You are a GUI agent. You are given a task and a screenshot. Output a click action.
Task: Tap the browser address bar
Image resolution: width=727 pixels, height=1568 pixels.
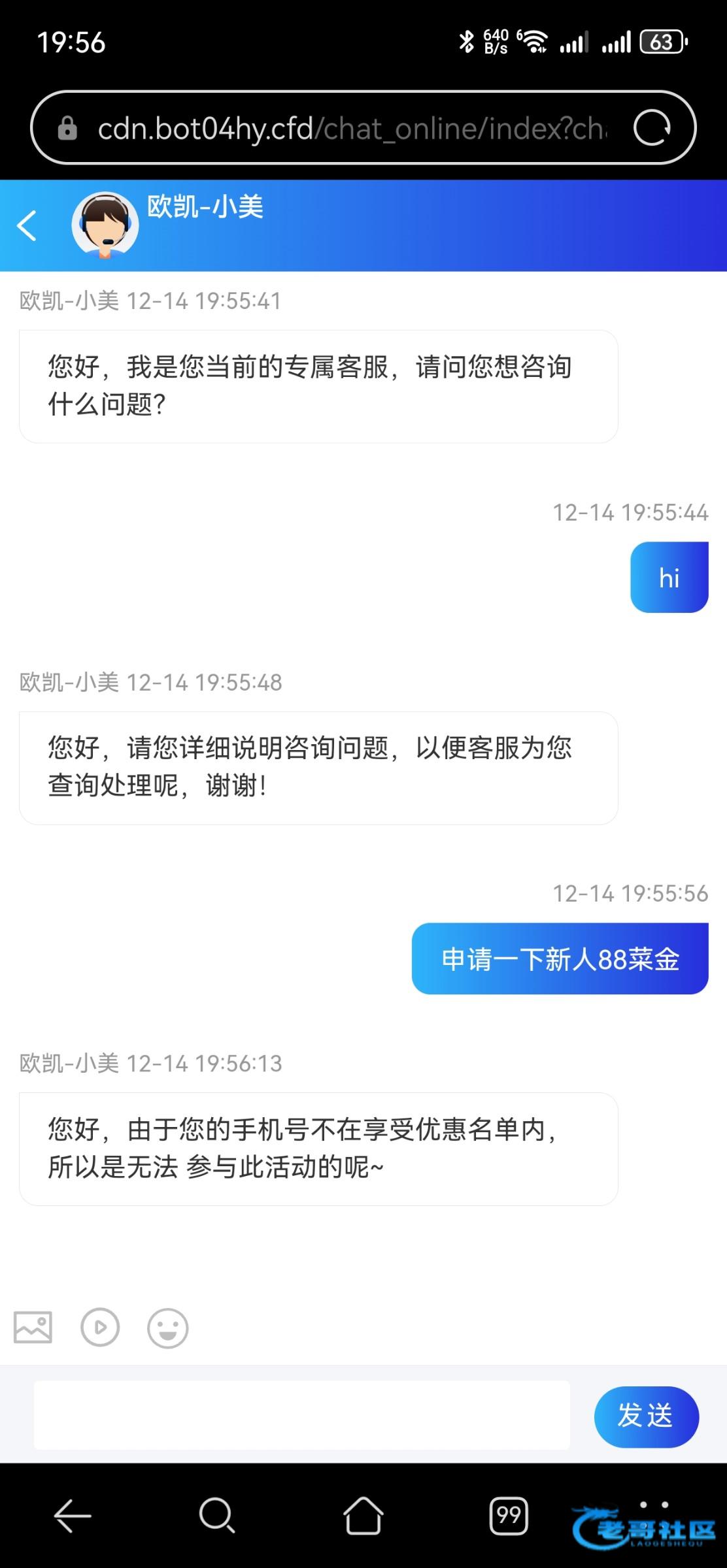point(352,128)
